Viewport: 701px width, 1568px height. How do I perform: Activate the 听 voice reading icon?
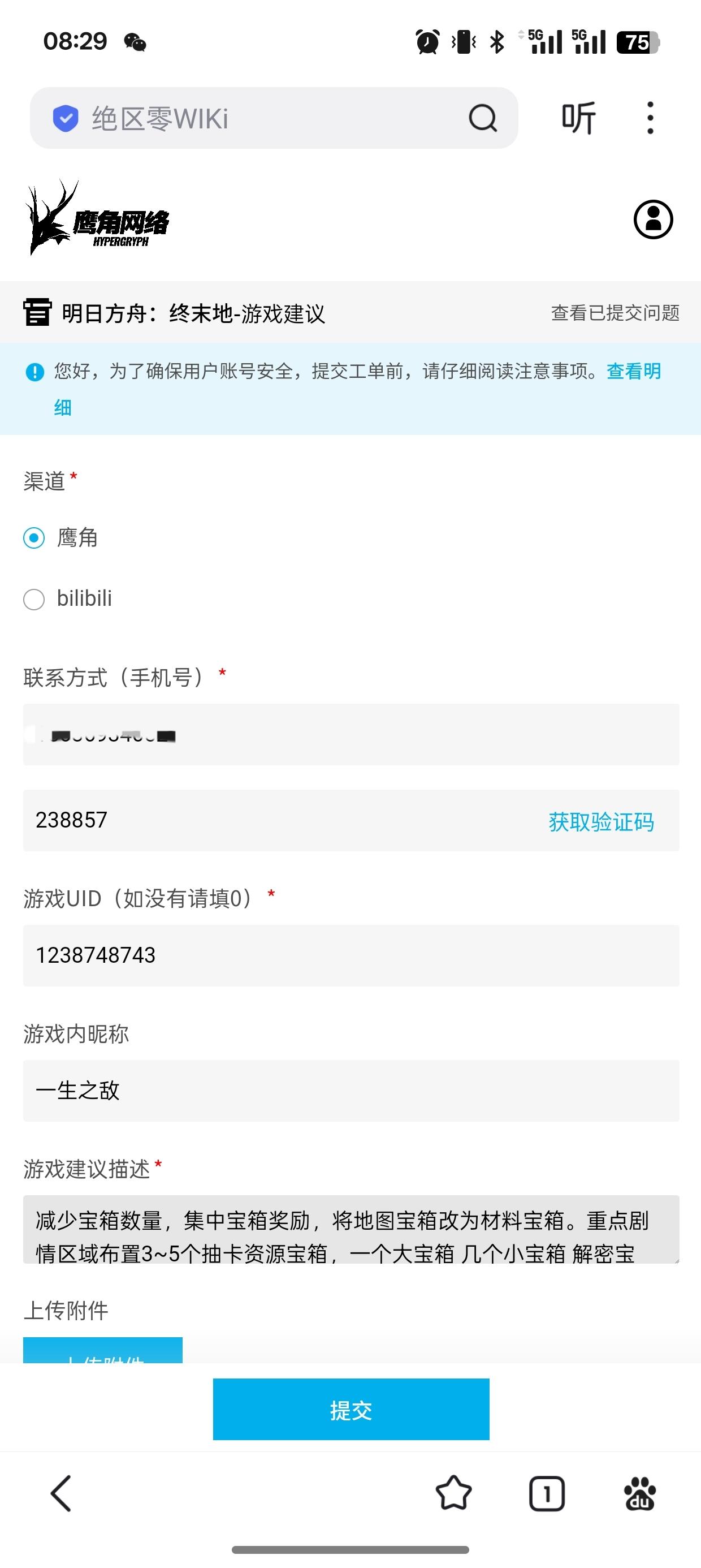click(x=580, y=117)
